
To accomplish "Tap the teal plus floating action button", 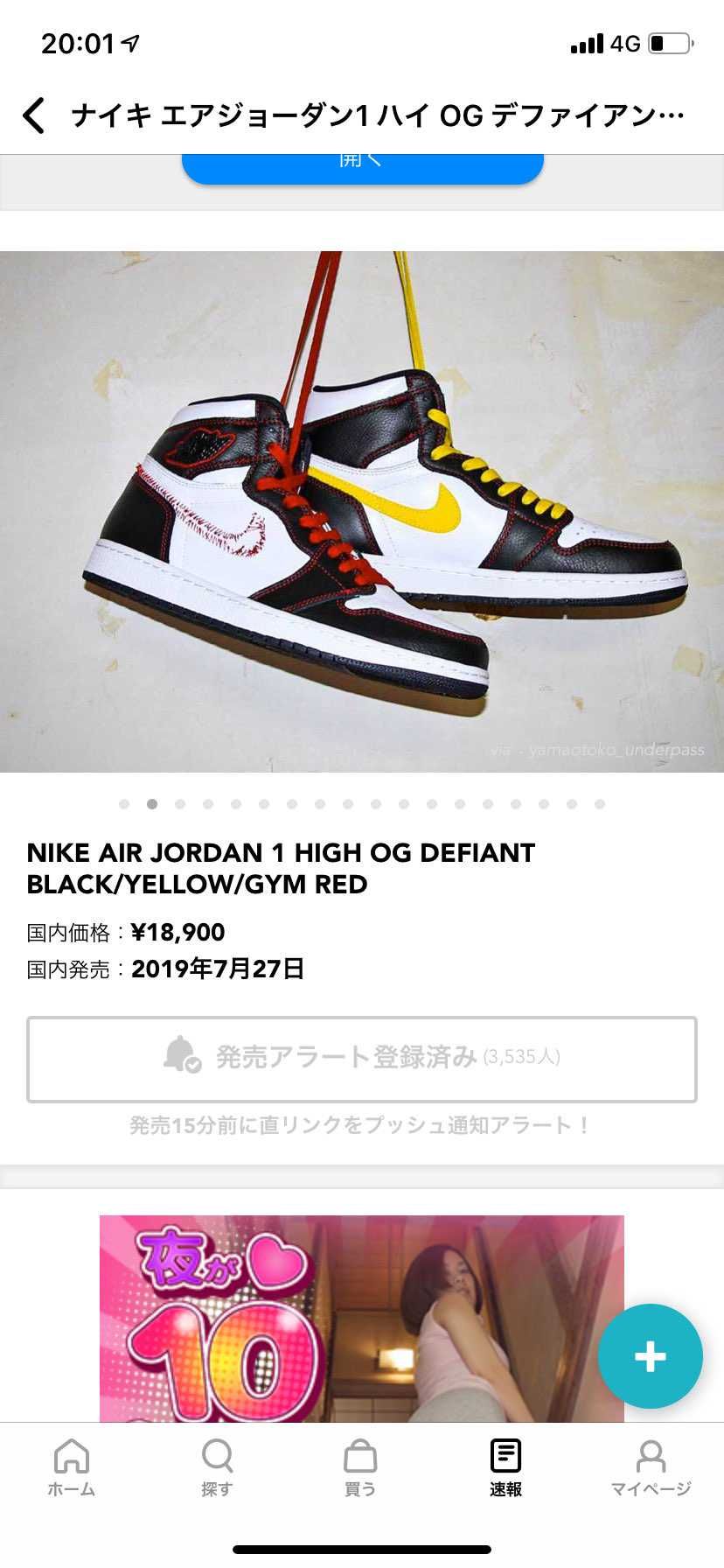I will point(650,1355).
